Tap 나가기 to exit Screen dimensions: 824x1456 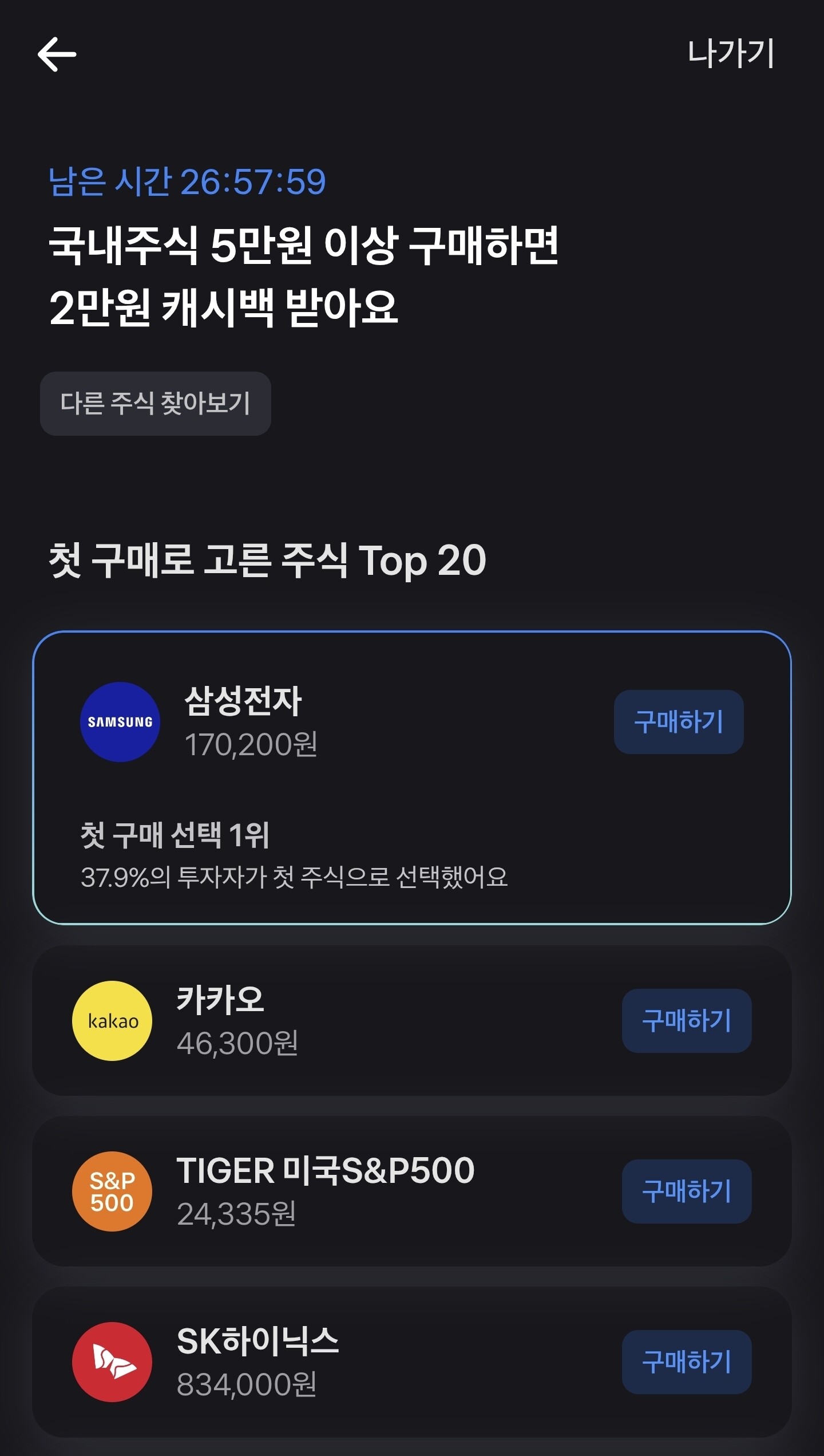731,54
